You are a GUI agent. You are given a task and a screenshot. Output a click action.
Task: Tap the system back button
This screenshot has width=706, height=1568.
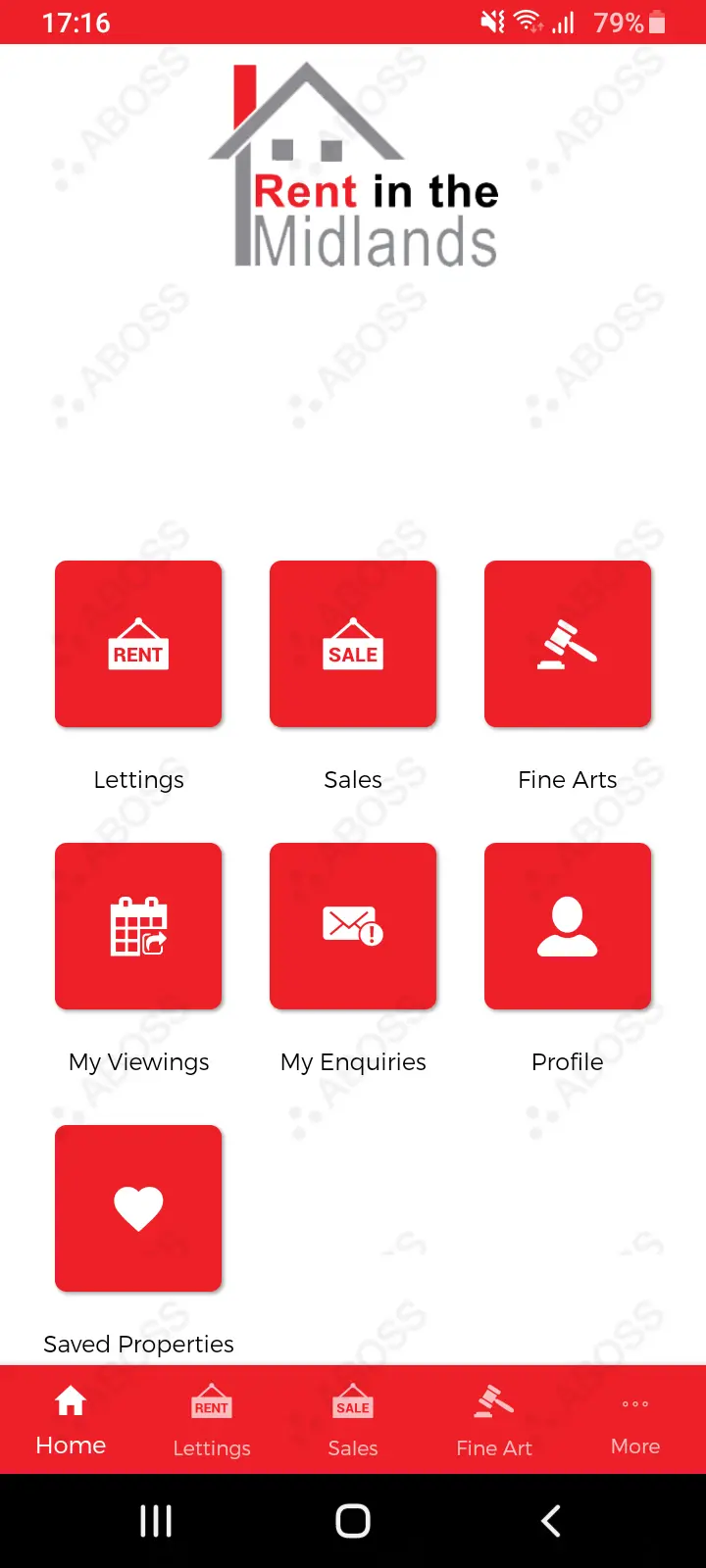551,1521
